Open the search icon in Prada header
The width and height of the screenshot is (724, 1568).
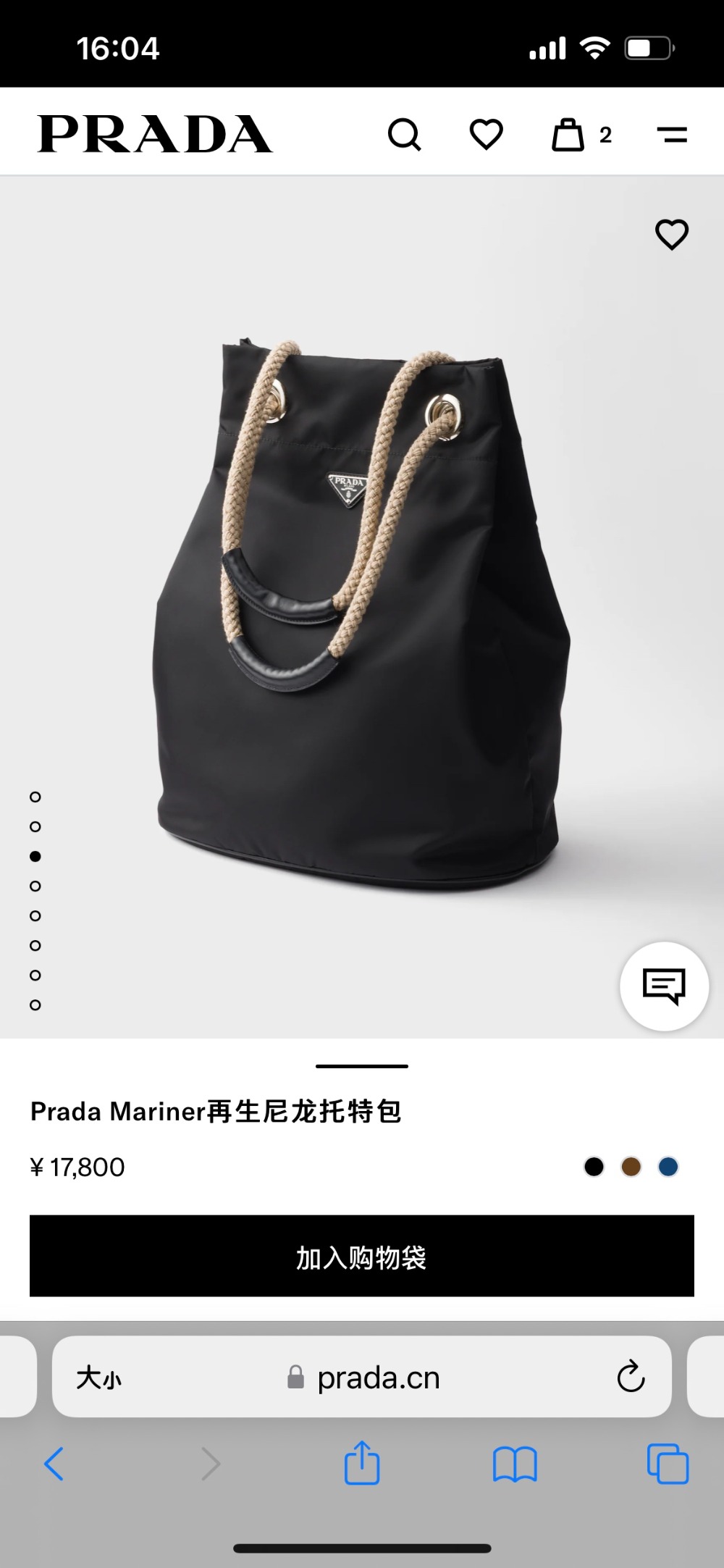(x=404, y=135)
